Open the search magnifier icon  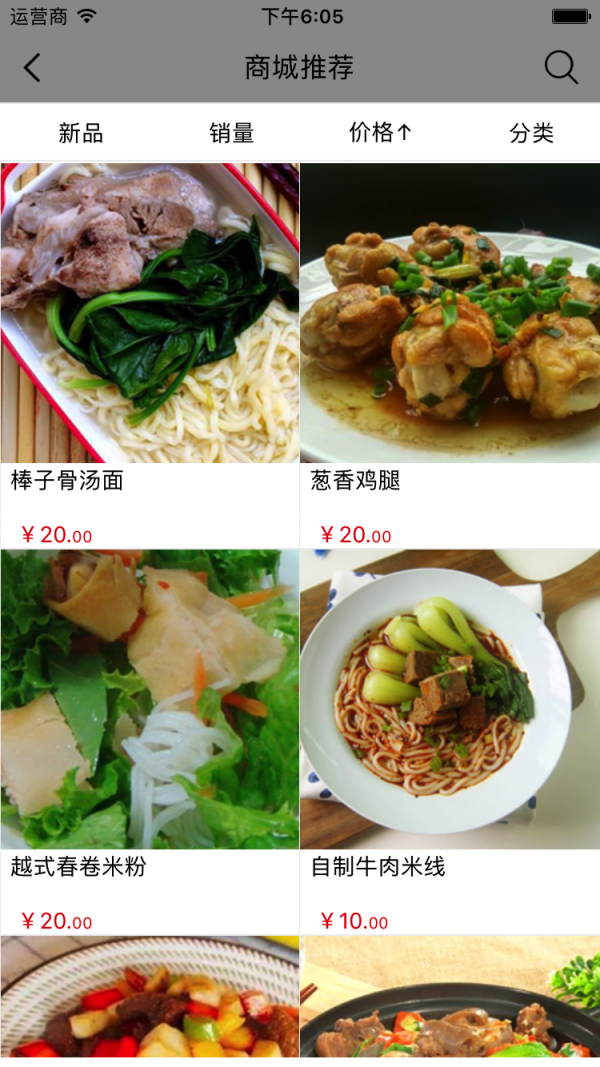pos(561,68)
